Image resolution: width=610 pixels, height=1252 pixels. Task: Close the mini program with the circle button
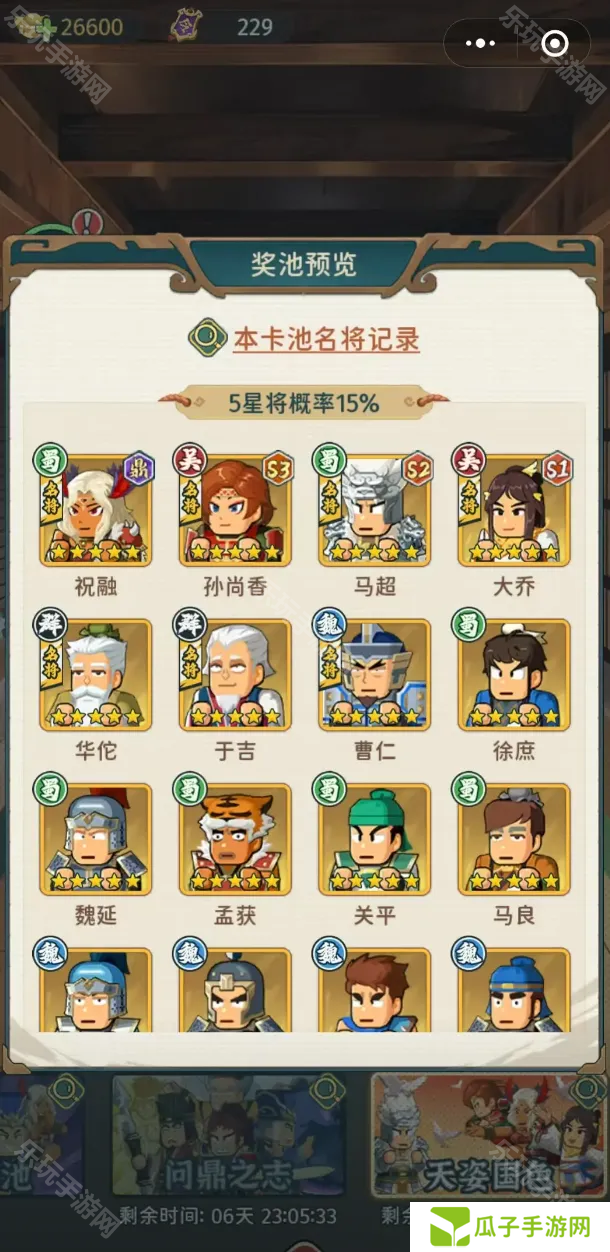pos(554,43)
